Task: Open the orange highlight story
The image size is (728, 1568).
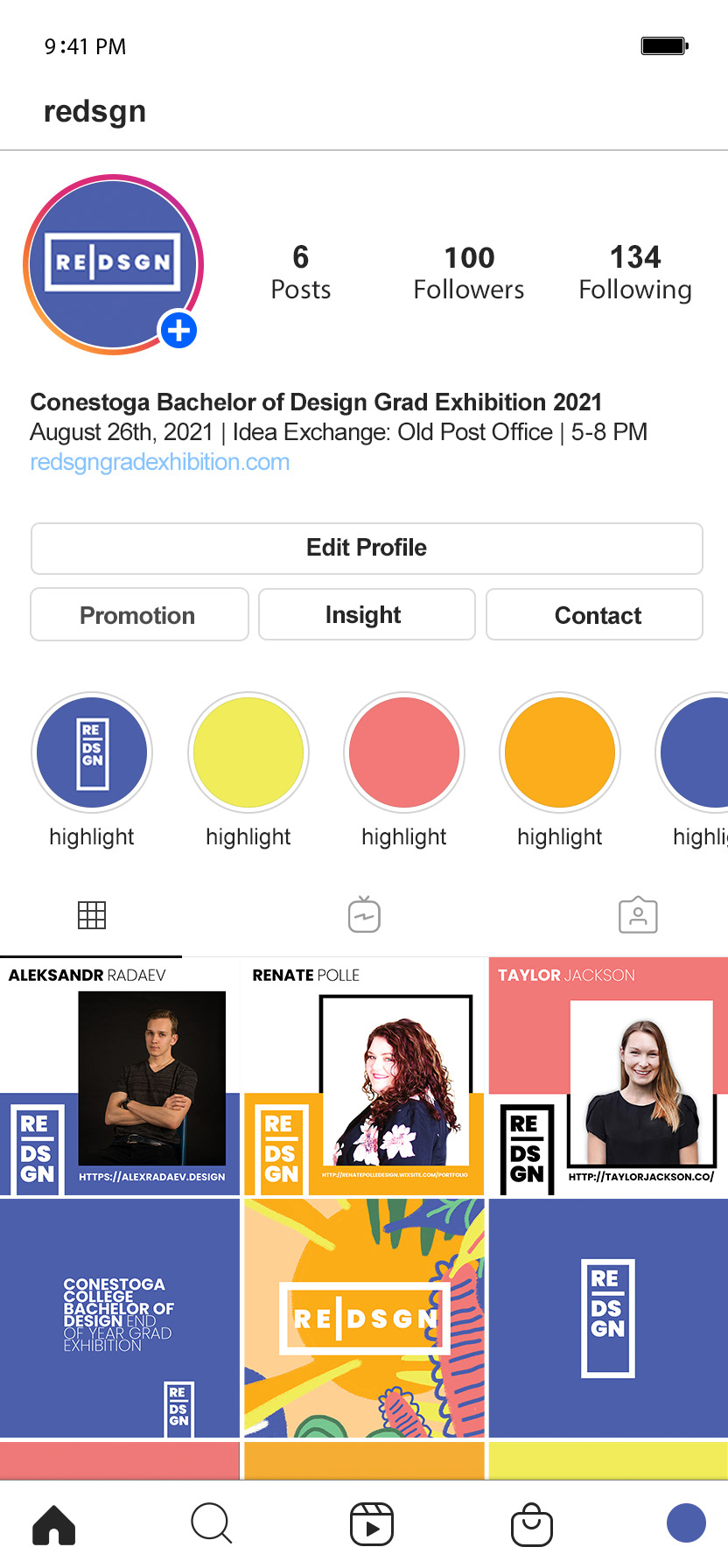Action: (560, 752)
